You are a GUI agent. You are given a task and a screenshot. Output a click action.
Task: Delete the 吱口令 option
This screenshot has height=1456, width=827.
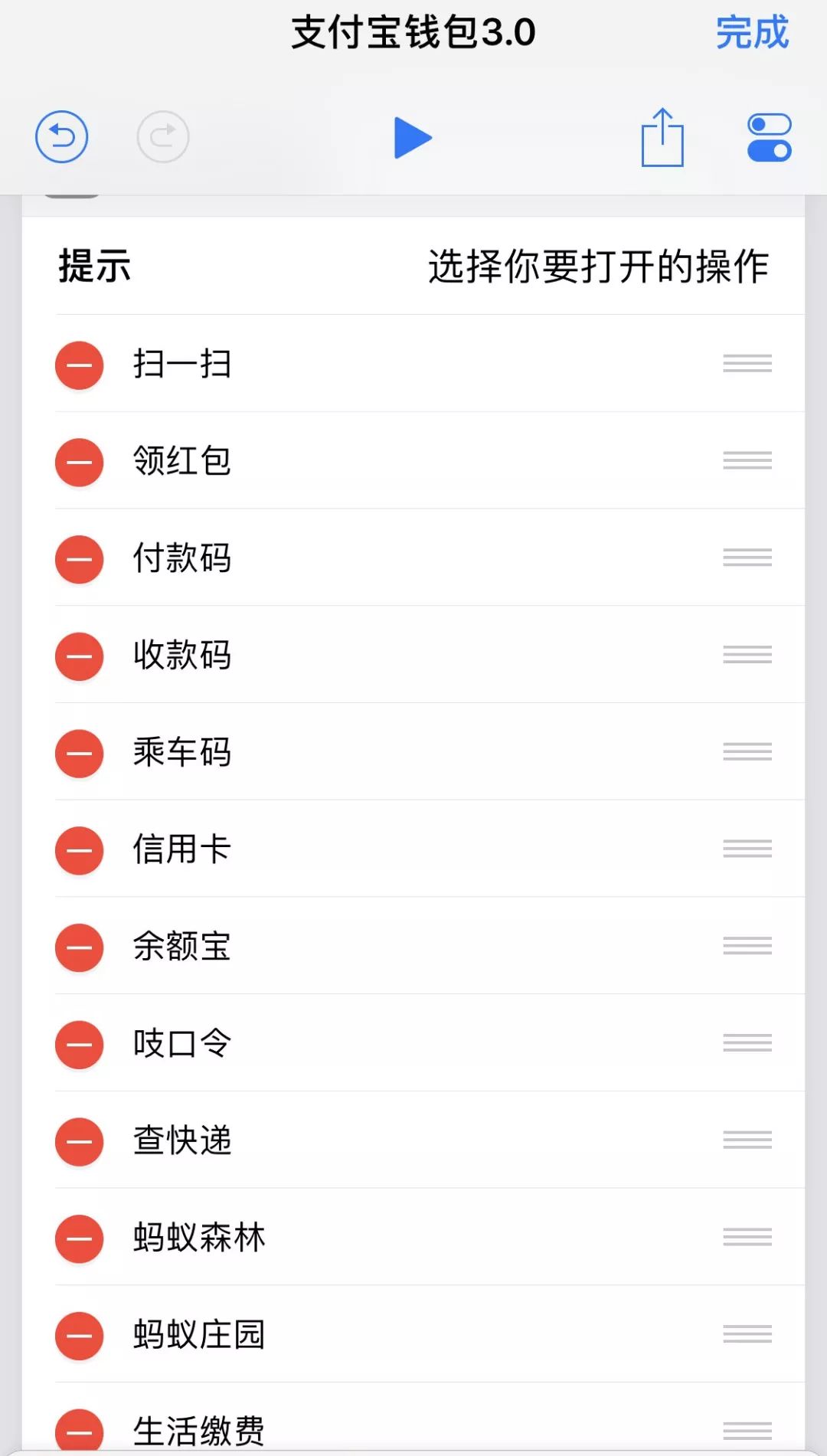tap(79, 1045)
